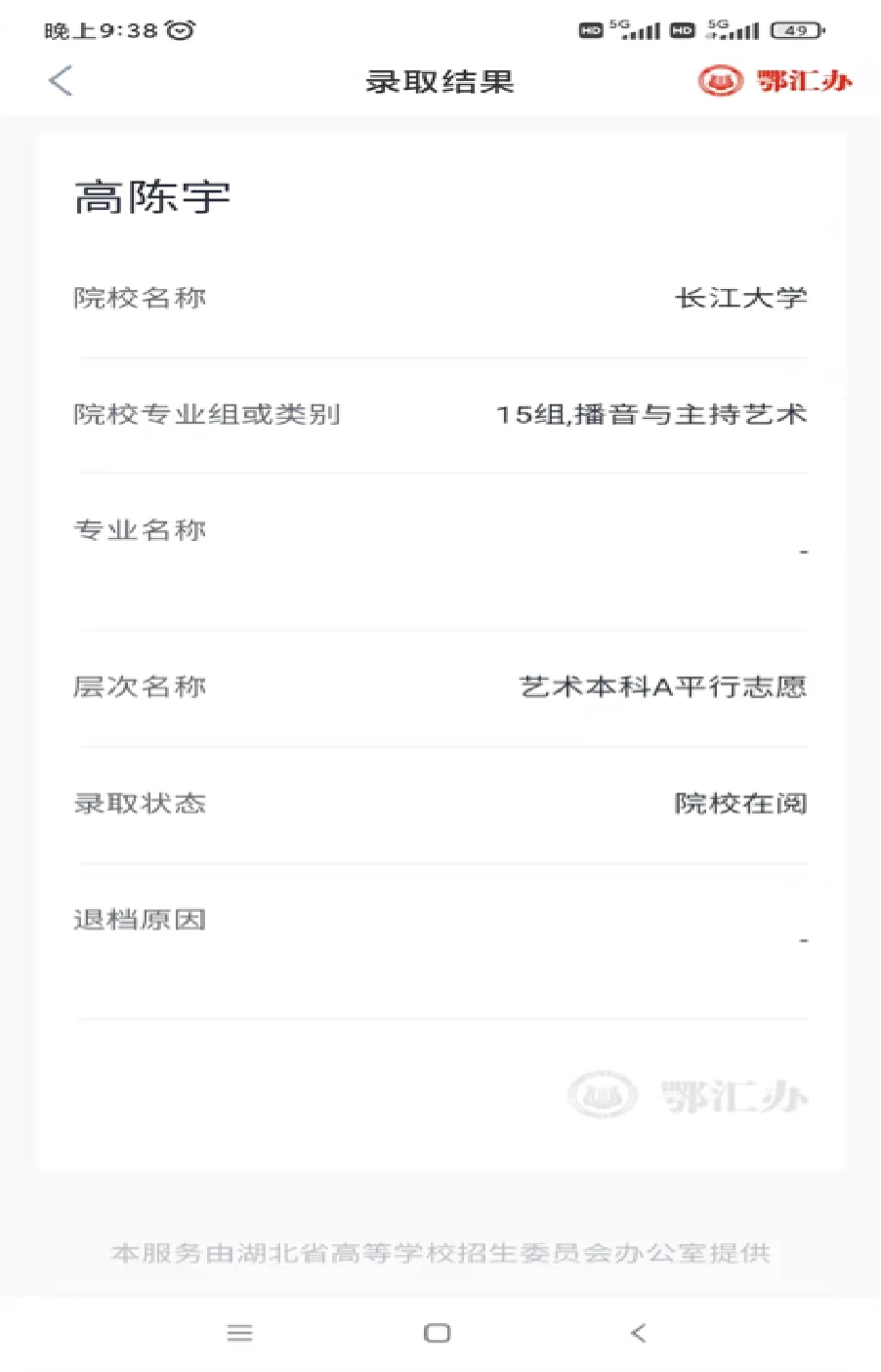The width and height of the screenshot is (881, 1372).
Task: Tap the recent apps icon in the navigation bar
Action: pos(240,1332)
